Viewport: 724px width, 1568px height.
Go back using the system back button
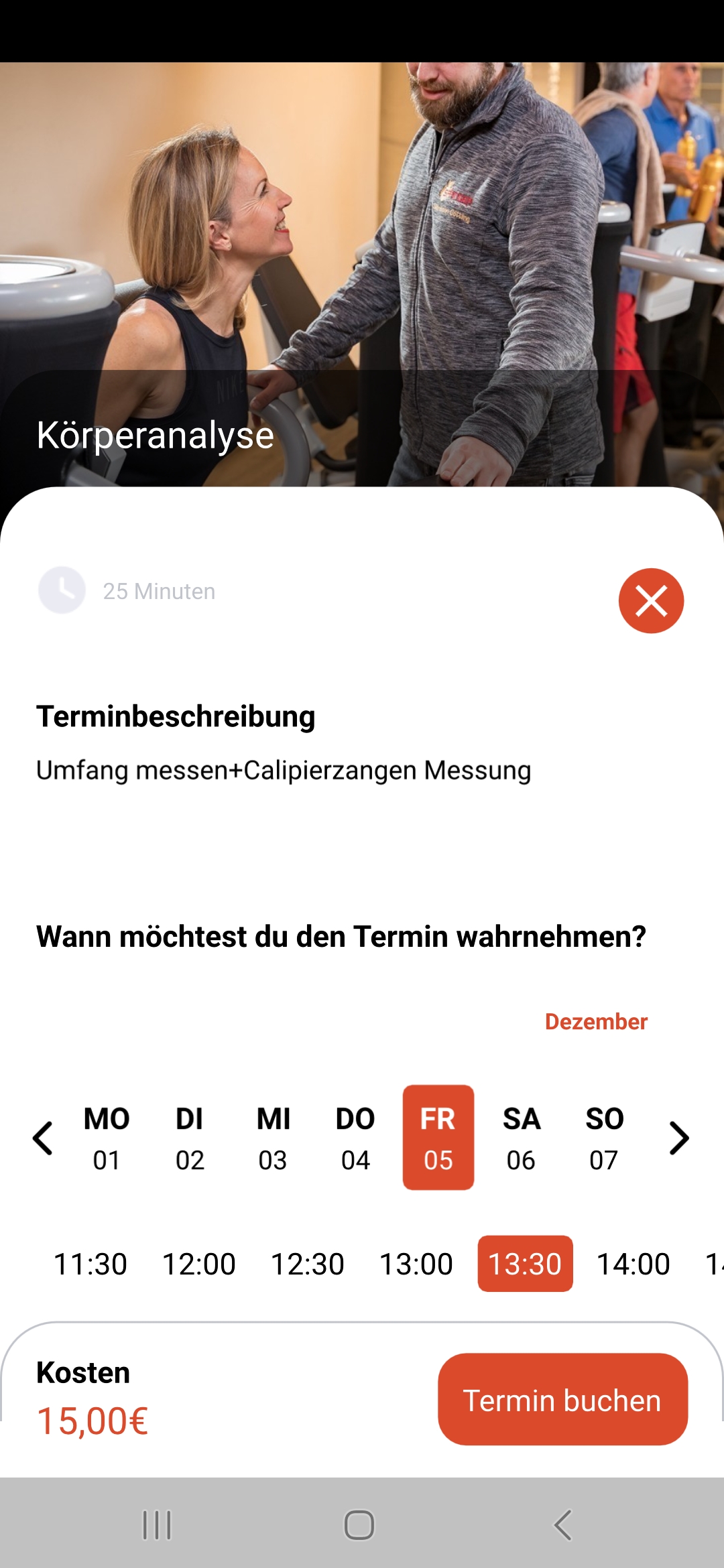(562, 1525)
